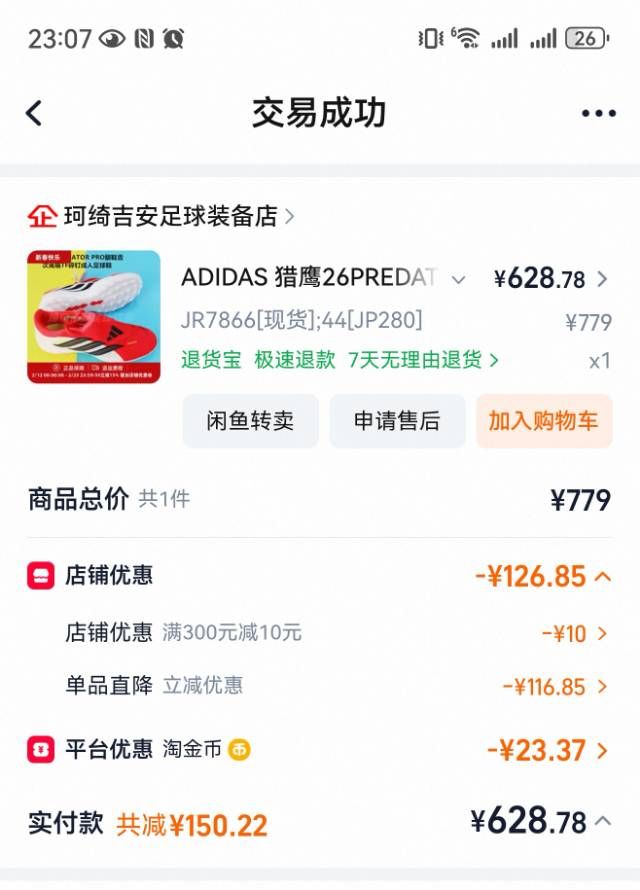640x890 pixels.
Task: Open price details for ¥628.78 item
Action: tap(602, 279)
